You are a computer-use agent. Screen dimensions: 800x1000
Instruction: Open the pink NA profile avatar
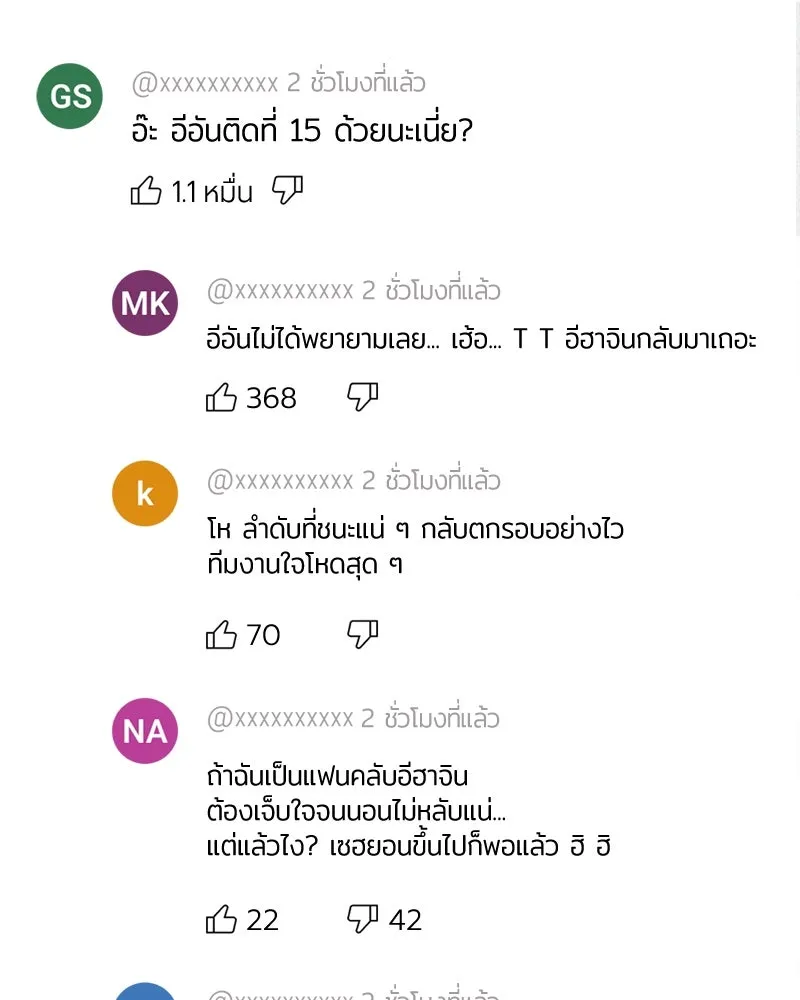coord(144,731)
